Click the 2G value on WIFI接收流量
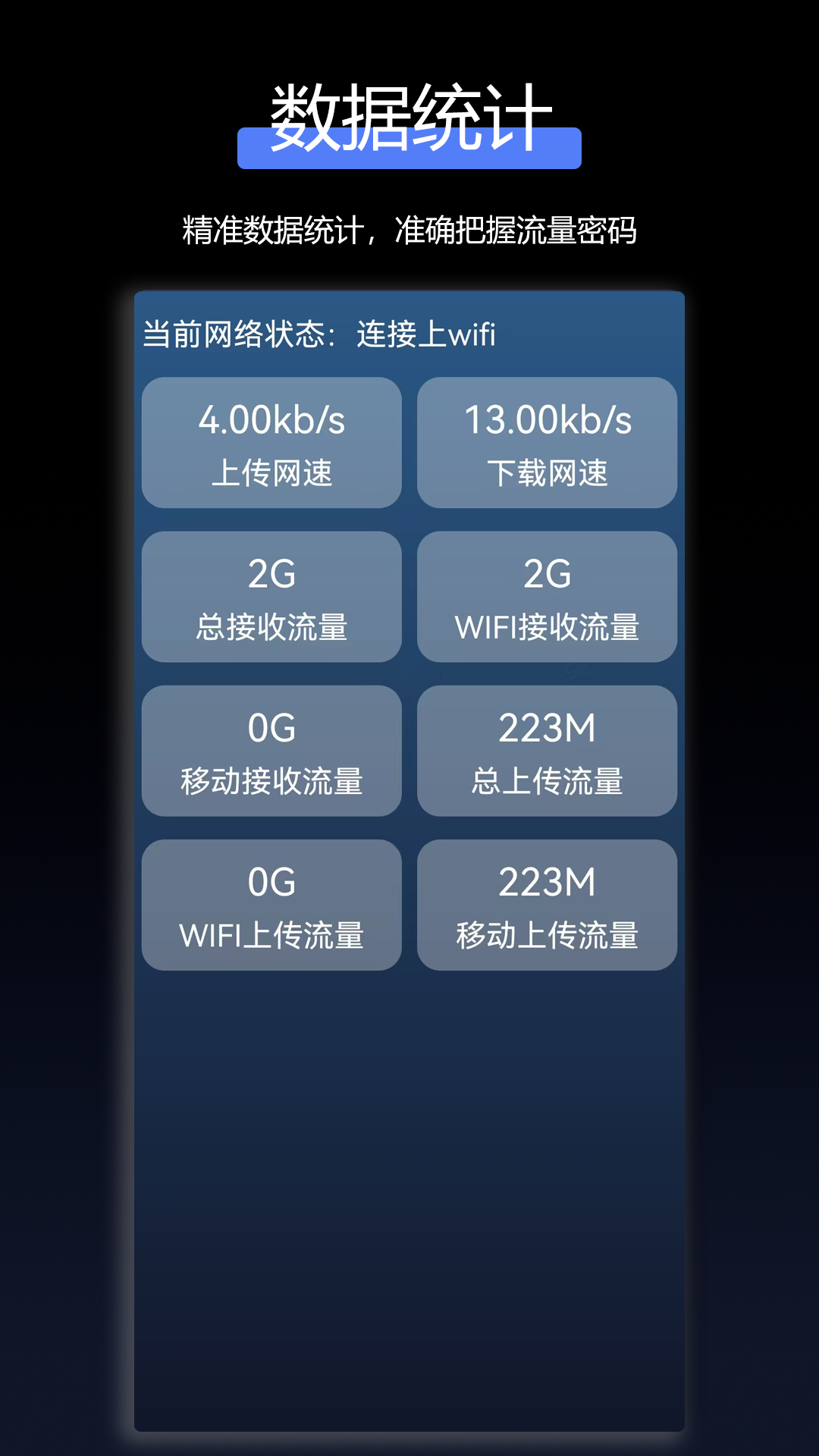 [547, 576]
